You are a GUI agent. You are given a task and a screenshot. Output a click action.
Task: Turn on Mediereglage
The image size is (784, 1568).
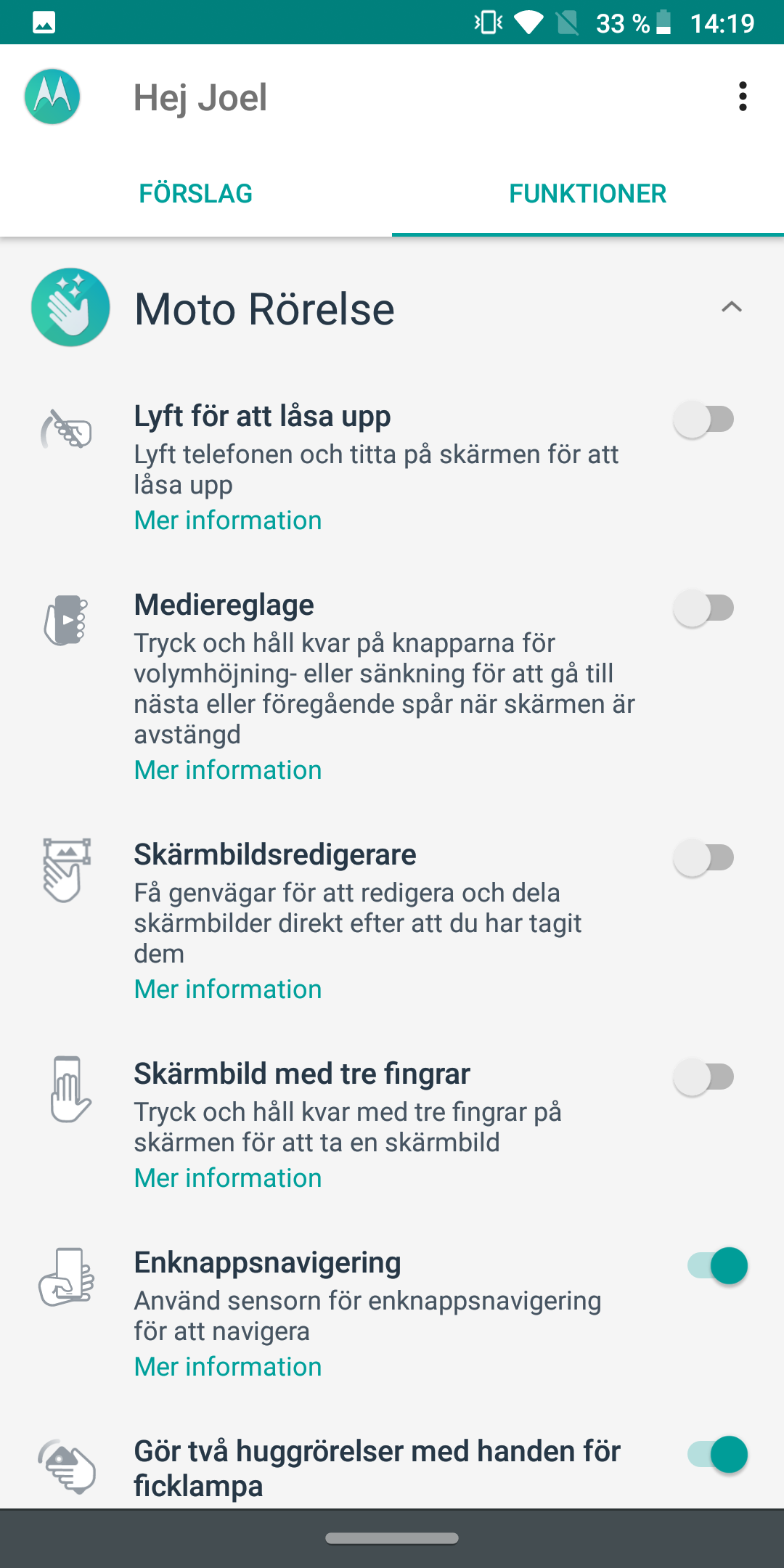click(x=703, y=608)
